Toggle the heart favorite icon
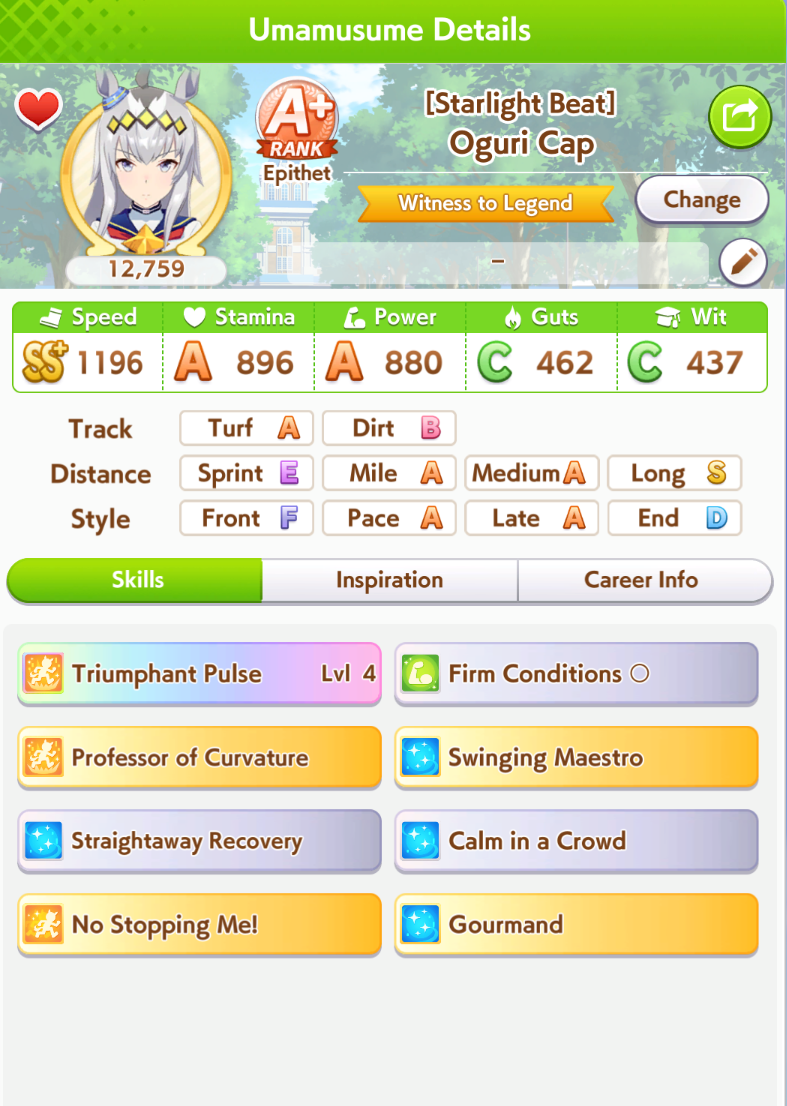The height and width of the screenshot is (1106, 787). 39,109
